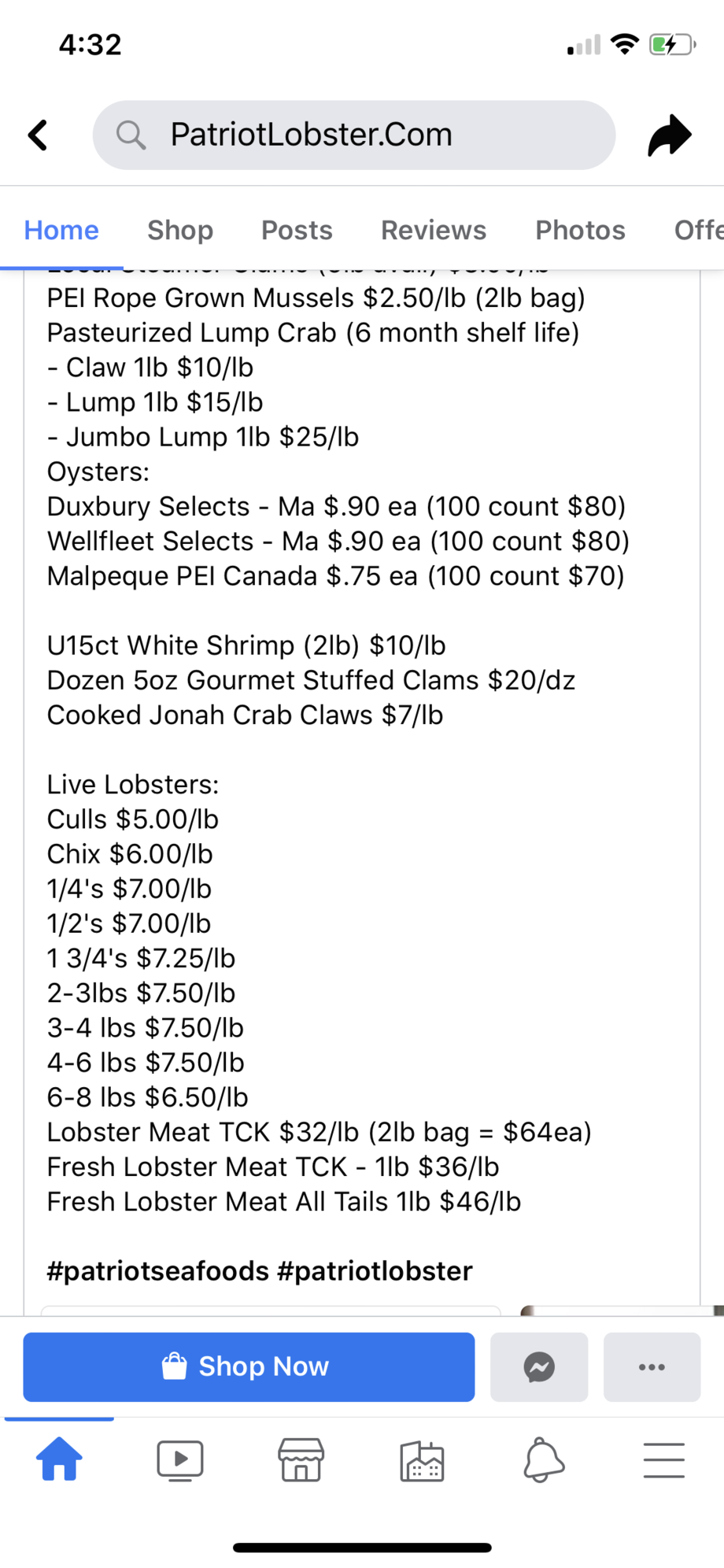The width and height of the screenshot is (724, 1568).
Task: Open the hamburger menu tab
Action: 663,1460
